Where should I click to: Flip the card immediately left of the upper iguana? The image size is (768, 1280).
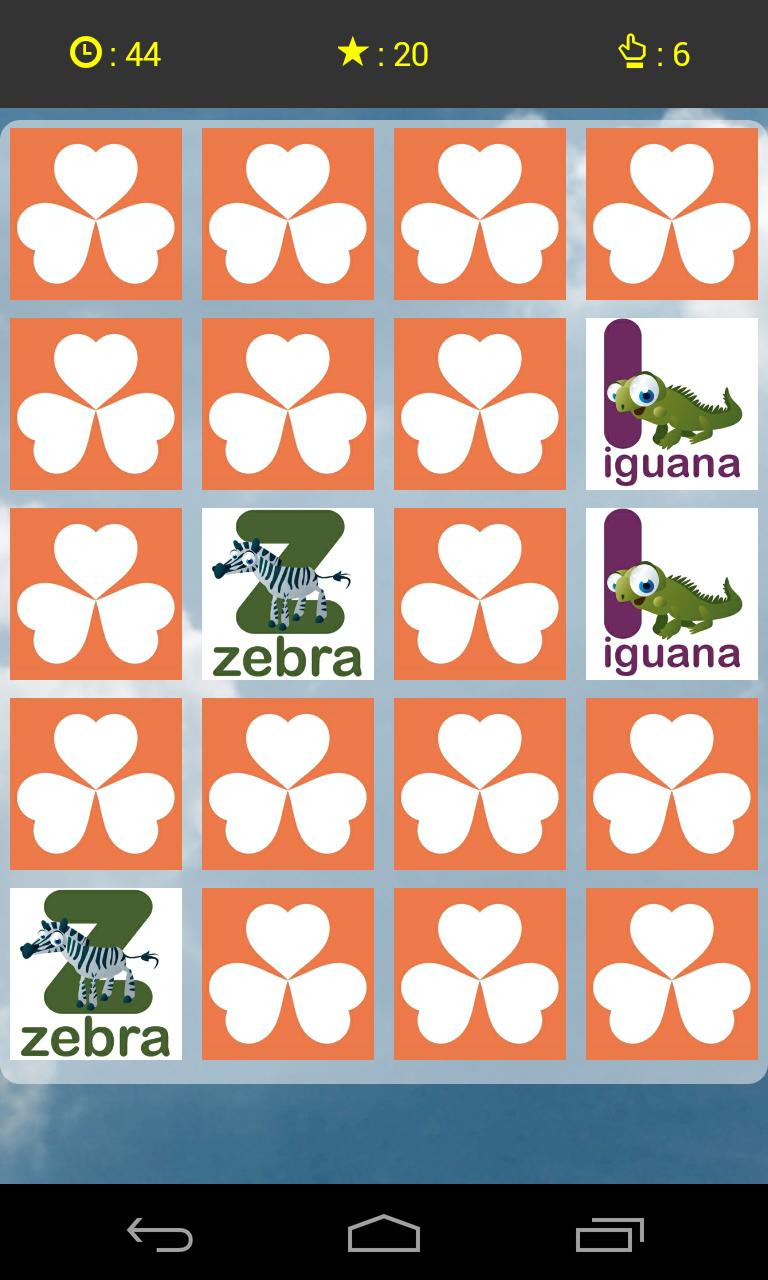pos(480,404)
